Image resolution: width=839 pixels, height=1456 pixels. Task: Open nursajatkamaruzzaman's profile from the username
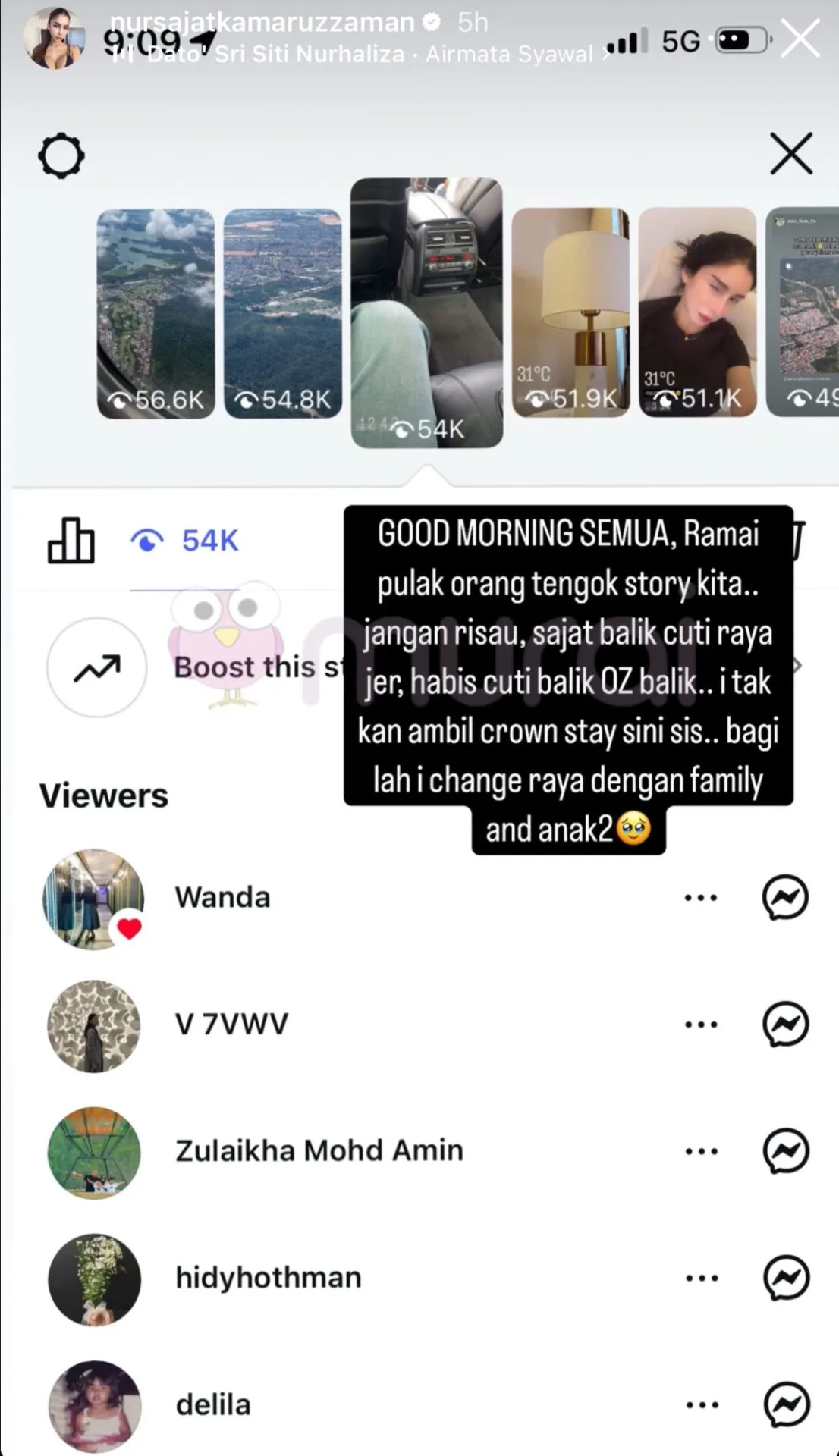pos(262,22)
